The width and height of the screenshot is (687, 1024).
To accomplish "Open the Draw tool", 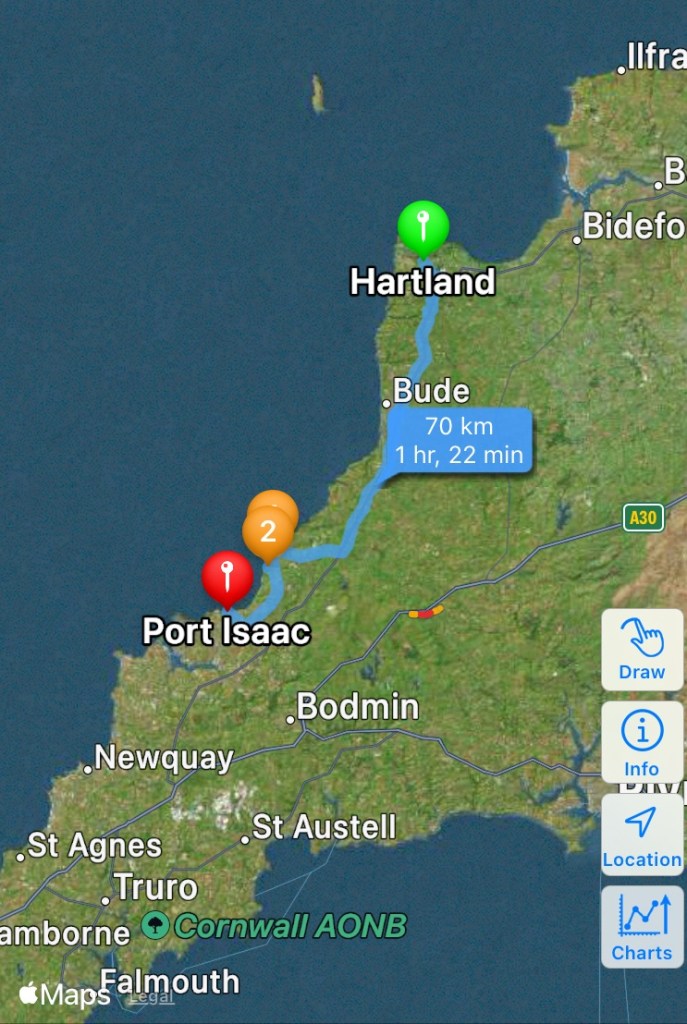I will [642, 649].
